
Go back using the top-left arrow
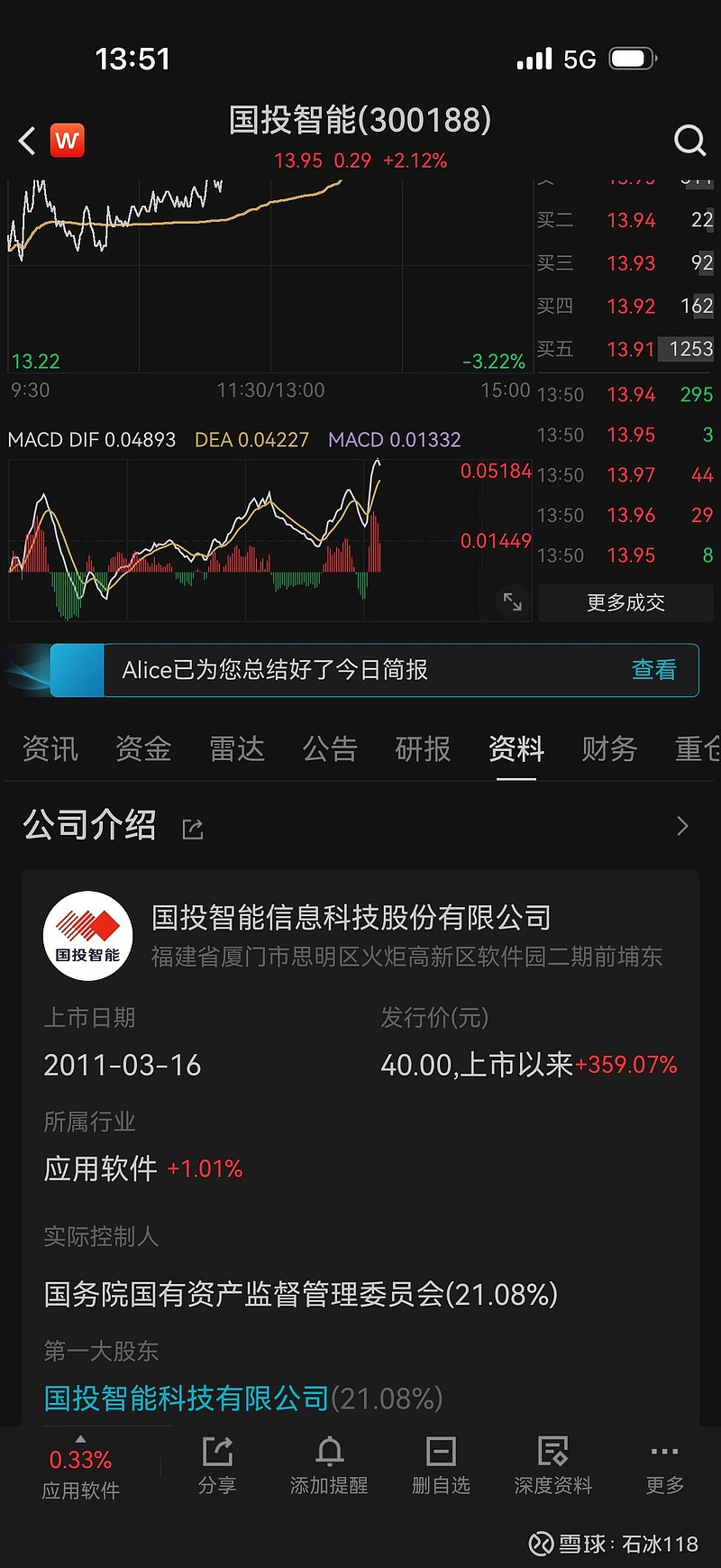[28, 141]
